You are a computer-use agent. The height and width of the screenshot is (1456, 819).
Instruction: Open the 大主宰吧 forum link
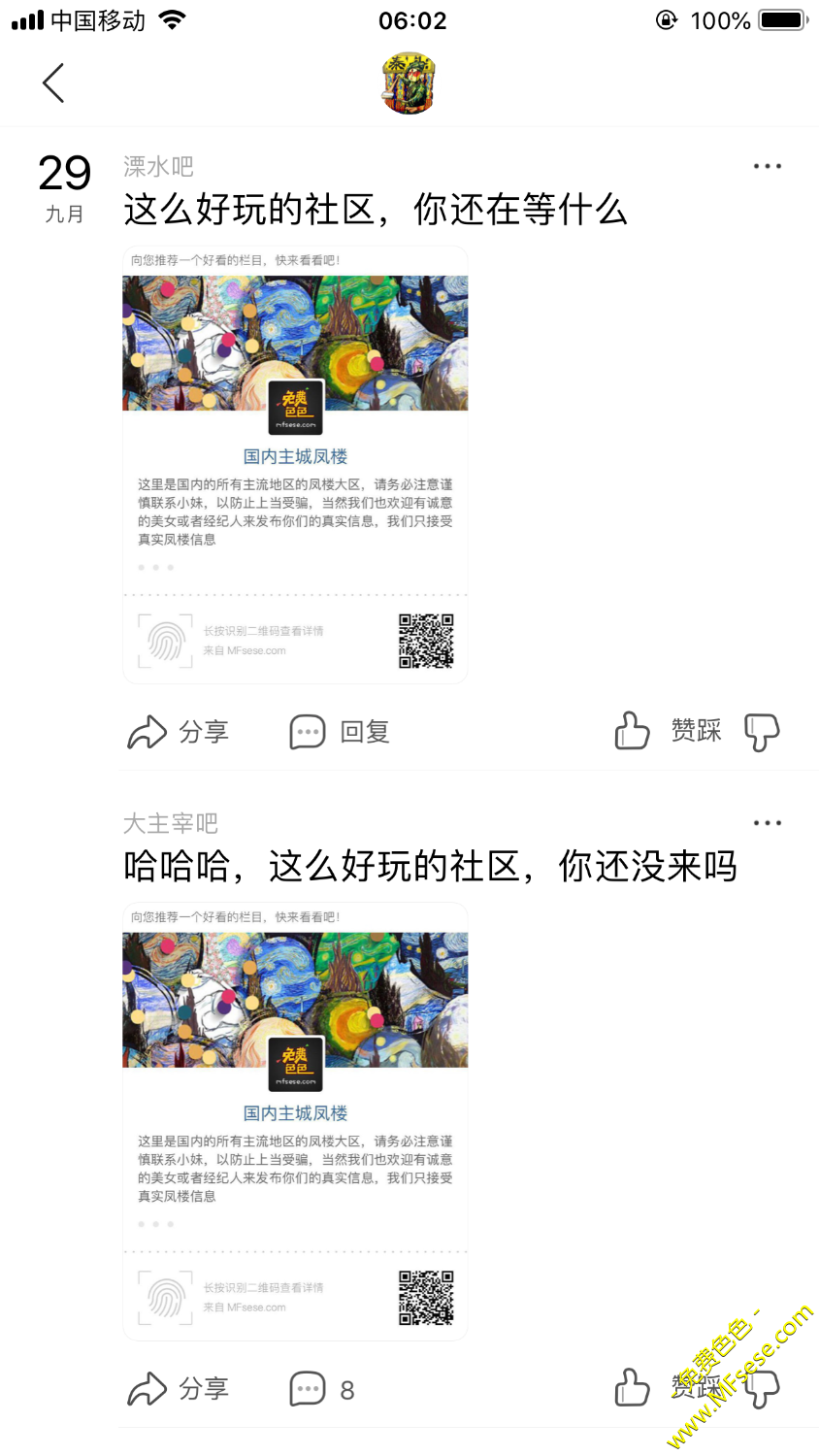point(171,823)
